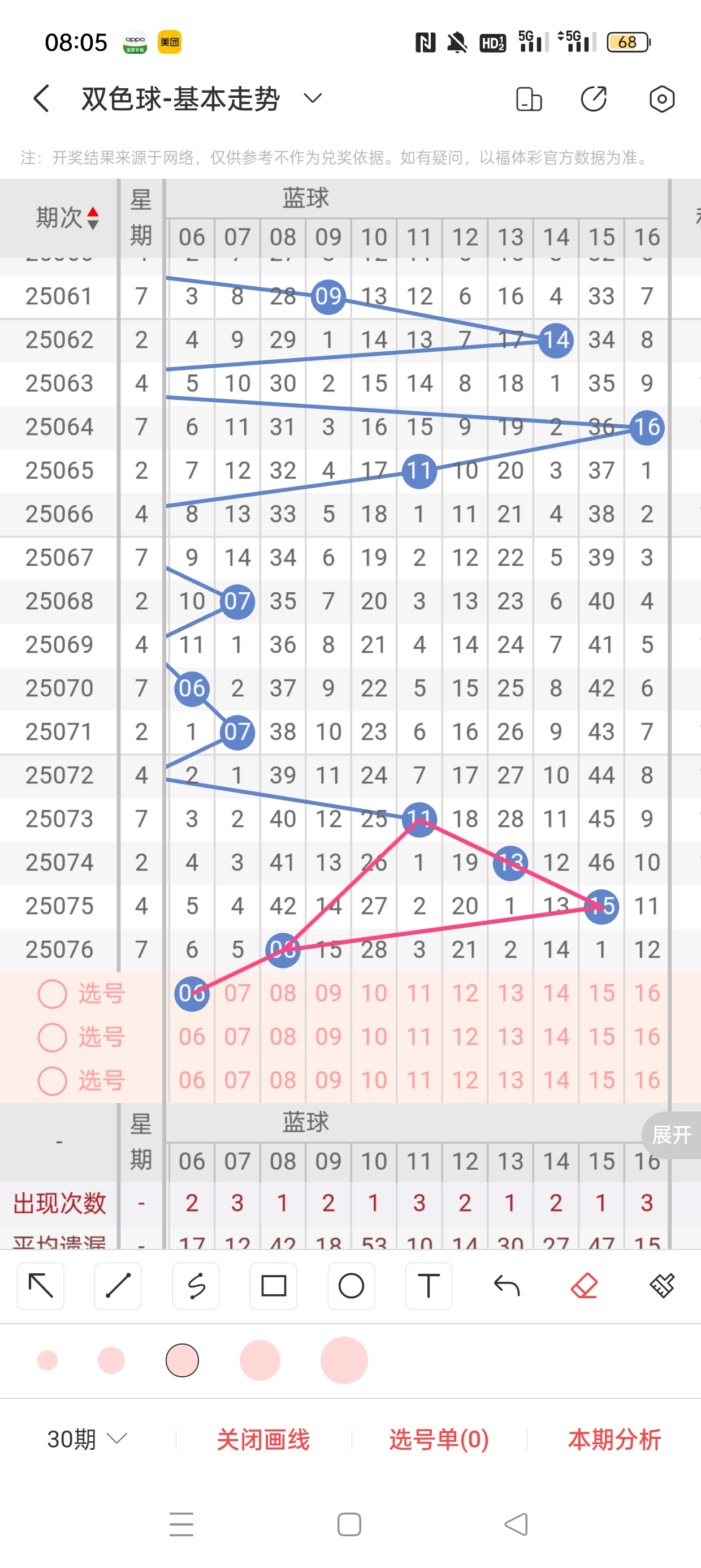Go back using the top-left arrow

41,98
